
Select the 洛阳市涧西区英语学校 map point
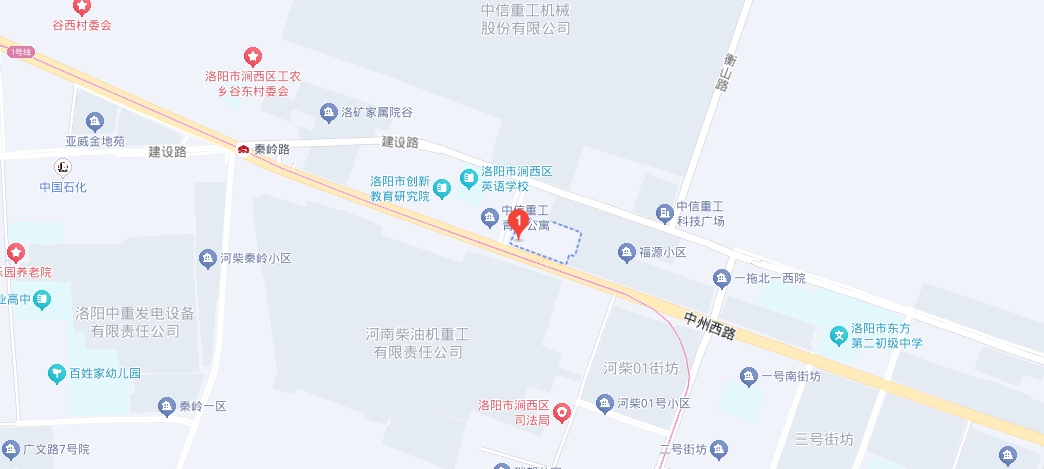click(x=468, y=179)
